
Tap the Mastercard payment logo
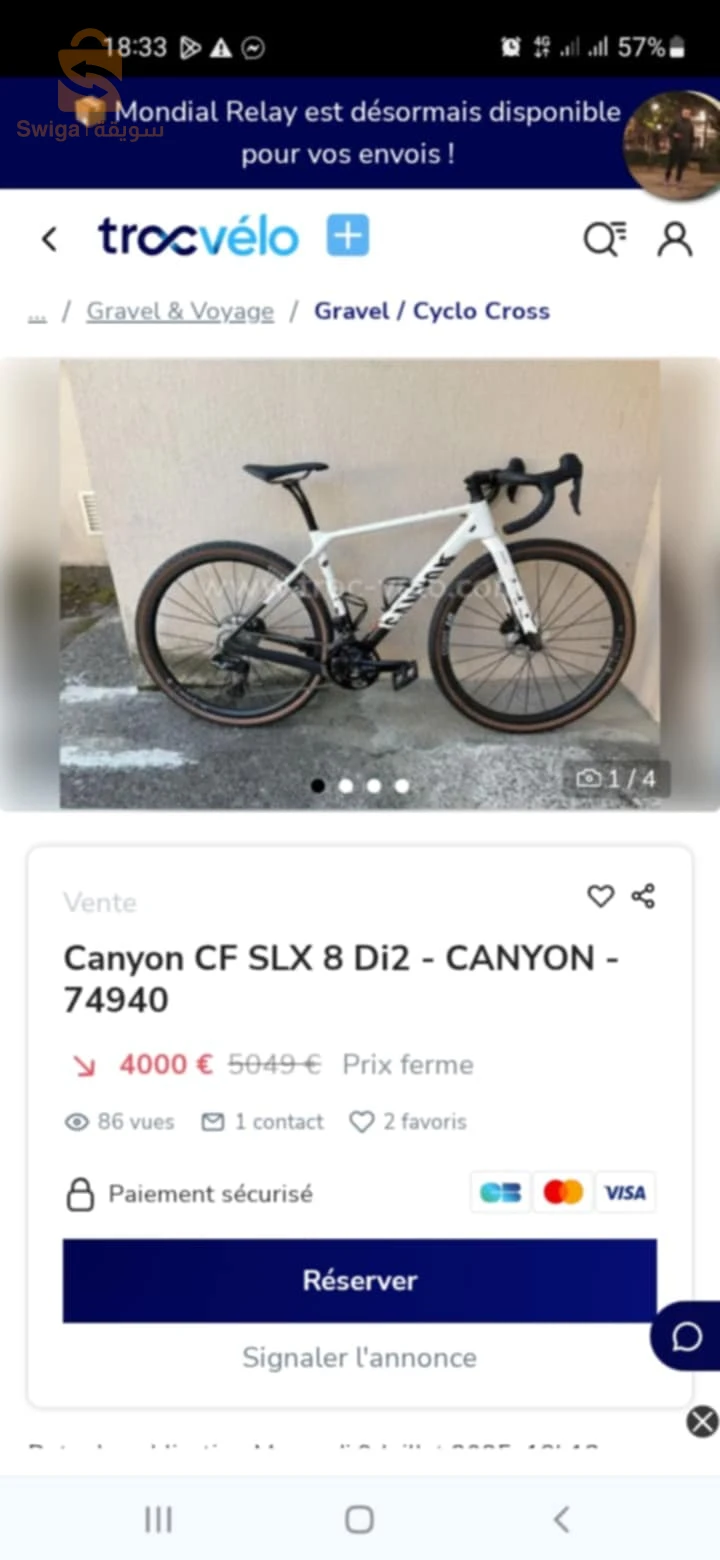tap(562, 1191)
